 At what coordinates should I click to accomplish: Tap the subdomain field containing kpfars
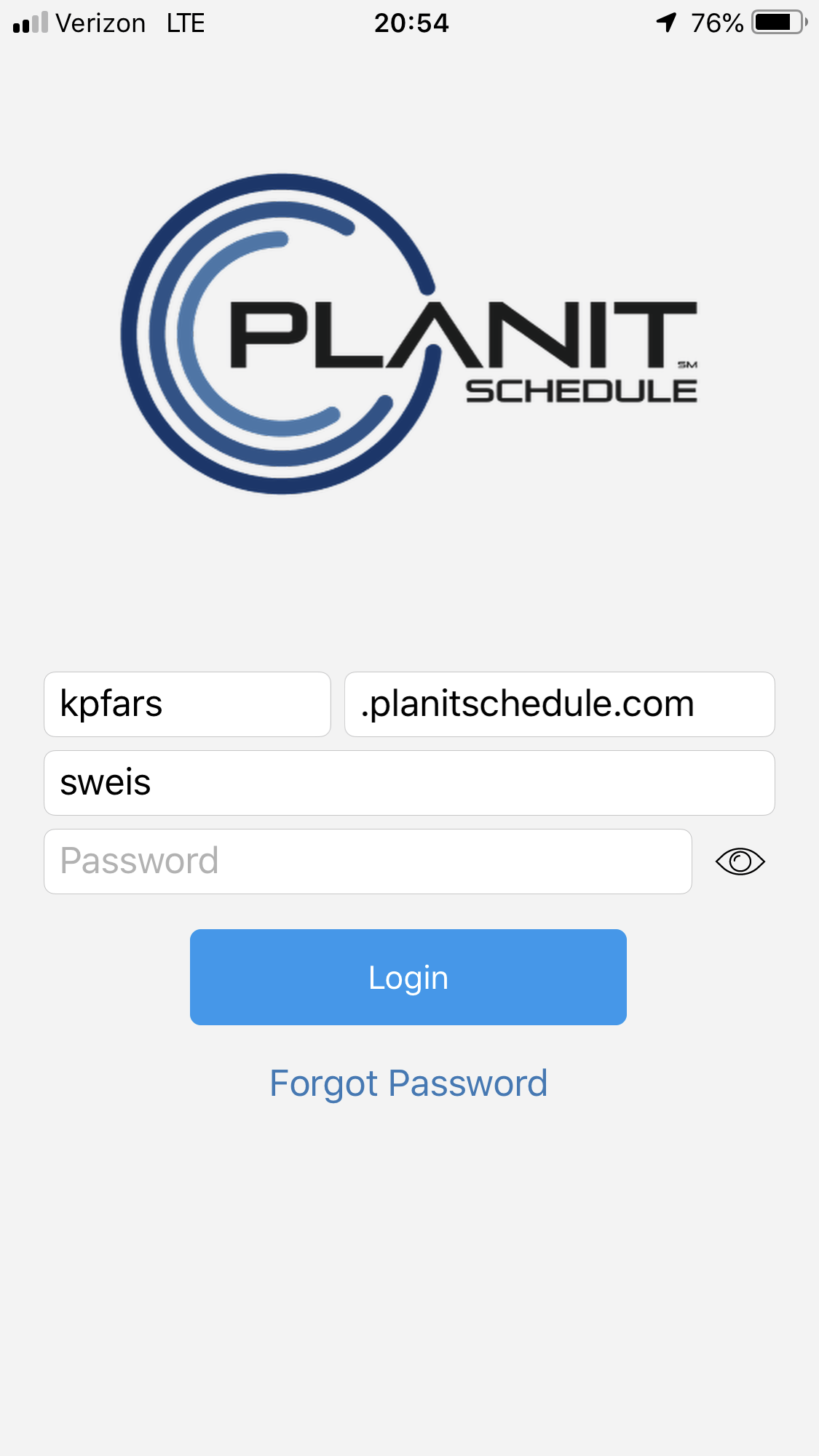[x=187, y=704]
